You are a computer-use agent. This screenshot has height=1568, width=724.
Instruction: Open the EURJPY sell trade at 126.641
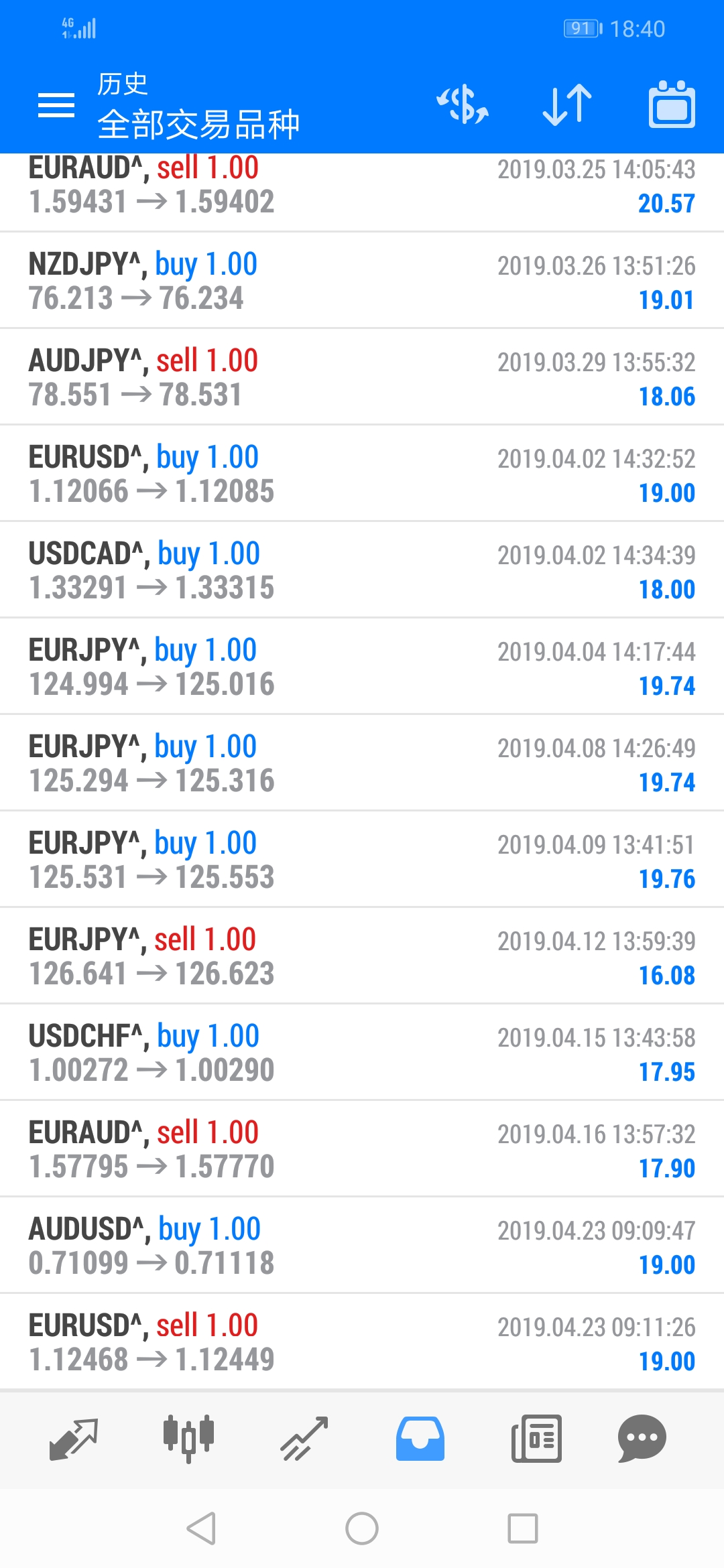click(362, 956)
